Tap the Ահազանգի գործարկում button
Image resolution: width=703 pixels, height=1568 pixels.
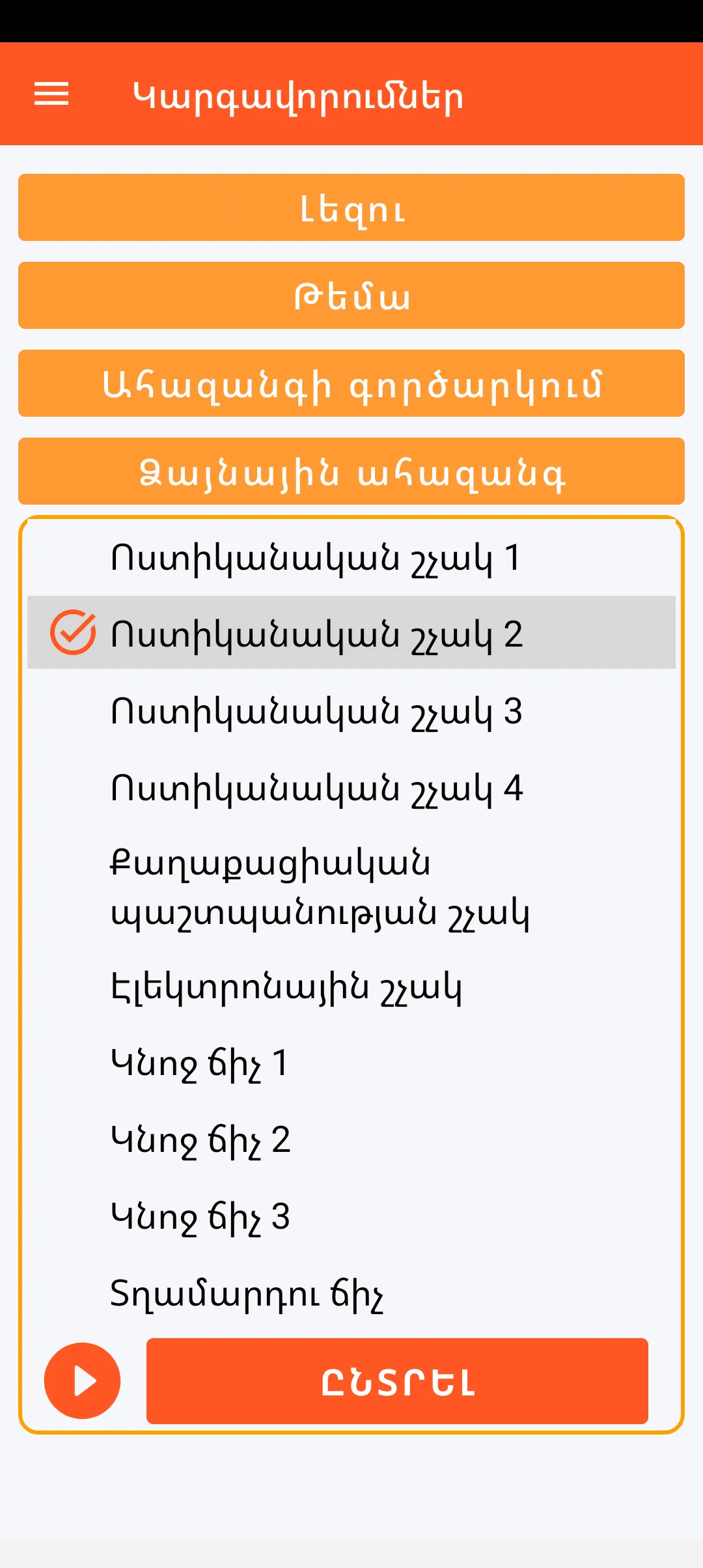pyautogui.click(x=351, y=384)
